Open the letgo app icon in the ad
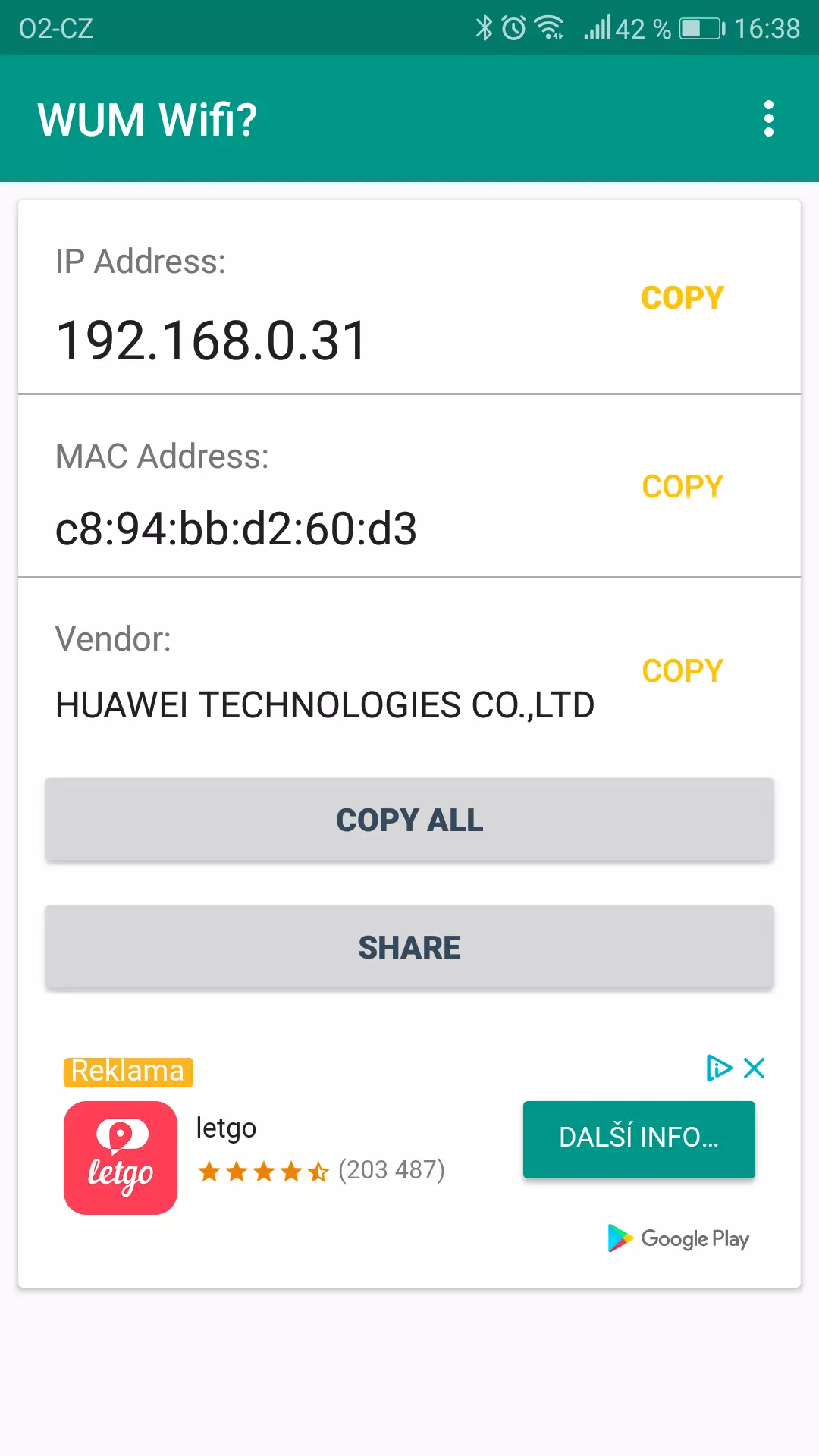The width and height of the screenshot is (819, 1456). (121, 1158)
